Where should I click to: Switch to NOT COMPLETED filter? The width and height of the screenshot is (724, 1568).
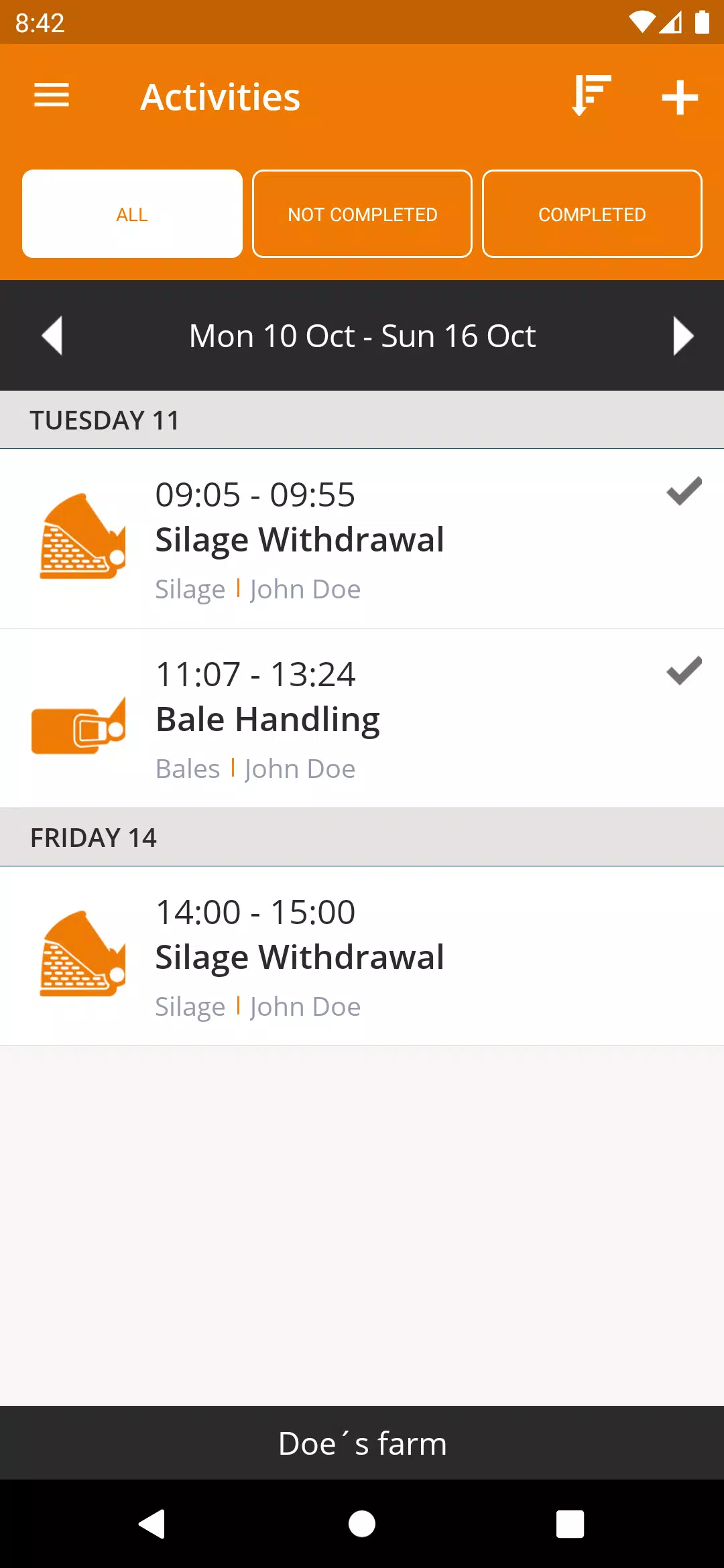pyautogui.click(x=362, y=214)
